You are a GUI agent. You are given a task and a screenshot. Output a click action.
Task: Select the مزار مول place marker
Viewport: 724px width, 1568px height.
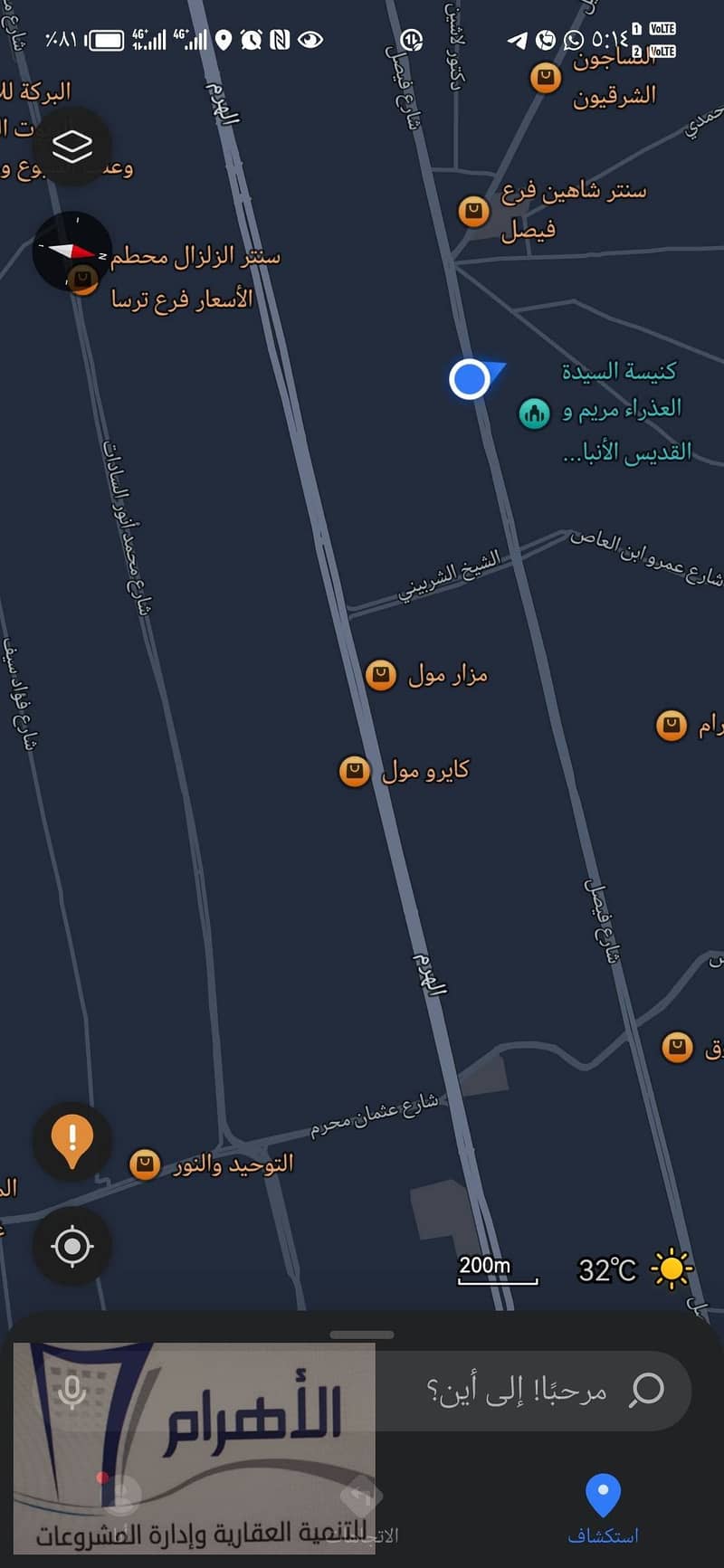point(381,675)
